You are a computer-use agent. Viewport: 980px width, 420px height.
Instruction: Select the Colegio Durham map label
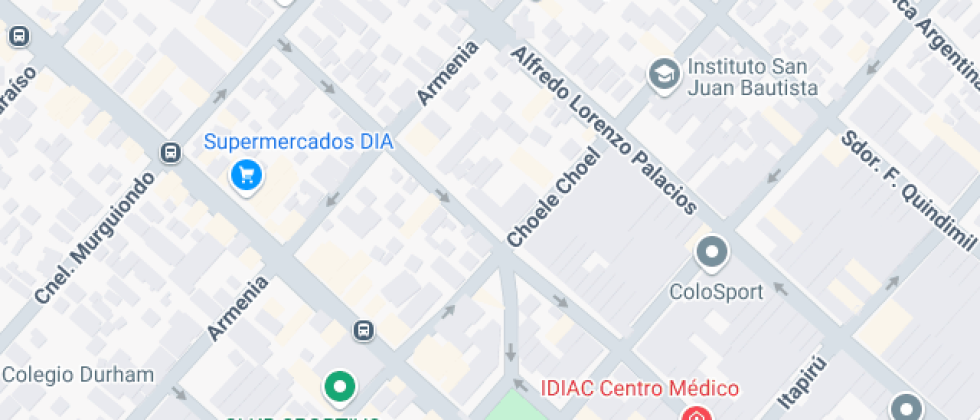[x=78, y=375]
